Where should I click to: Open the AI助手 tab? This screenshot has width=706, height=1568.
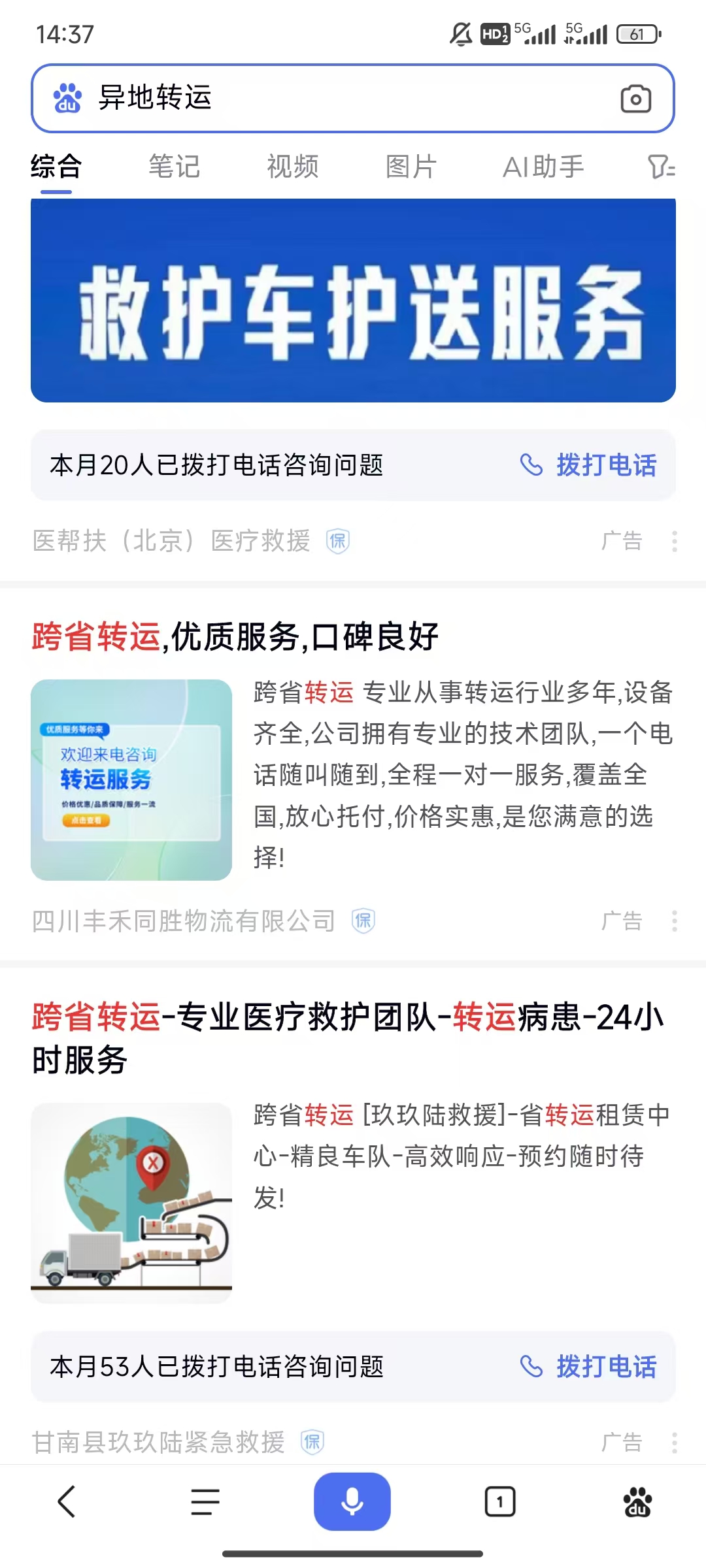[543, 167]
